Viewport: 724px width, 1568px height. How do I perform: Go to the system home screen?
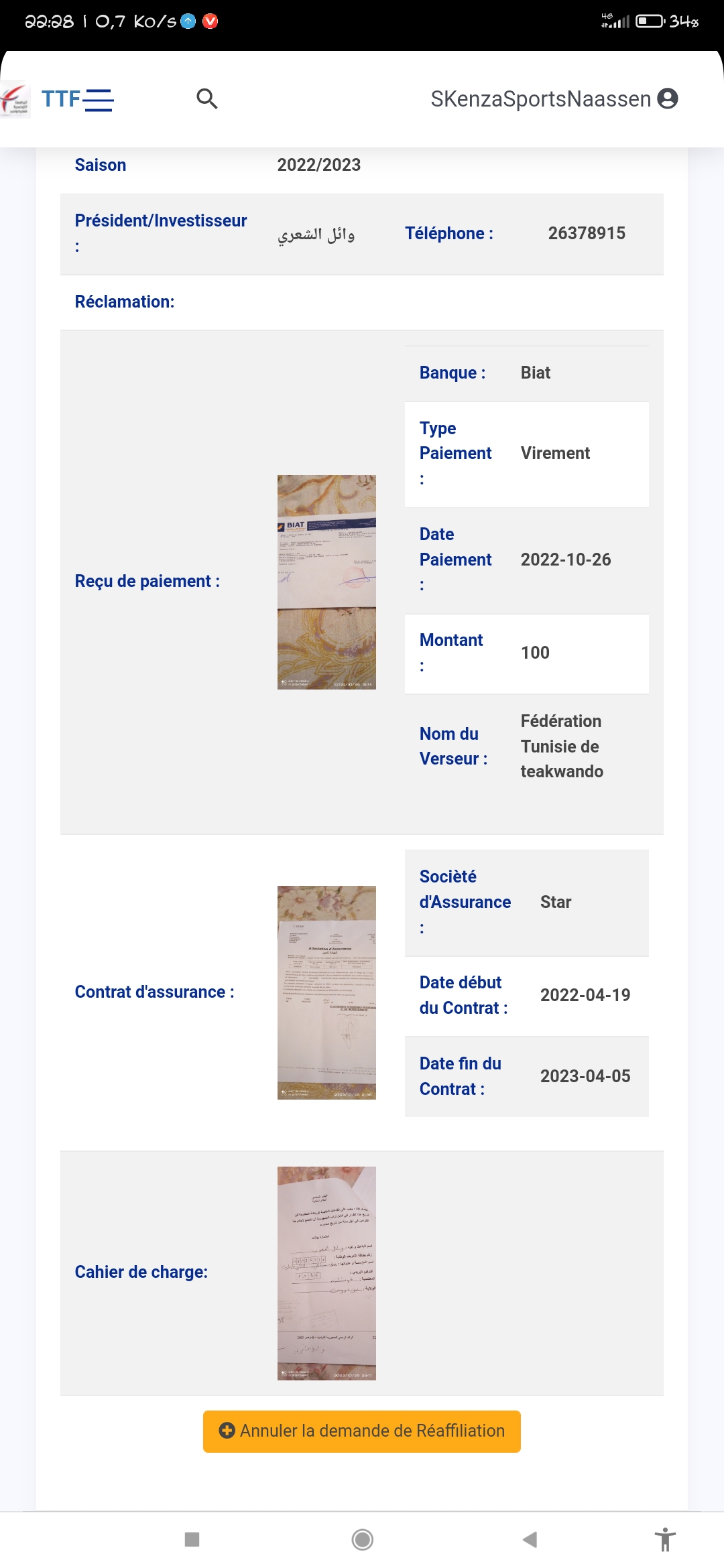pyautogui.click(x=362, y=1539)
